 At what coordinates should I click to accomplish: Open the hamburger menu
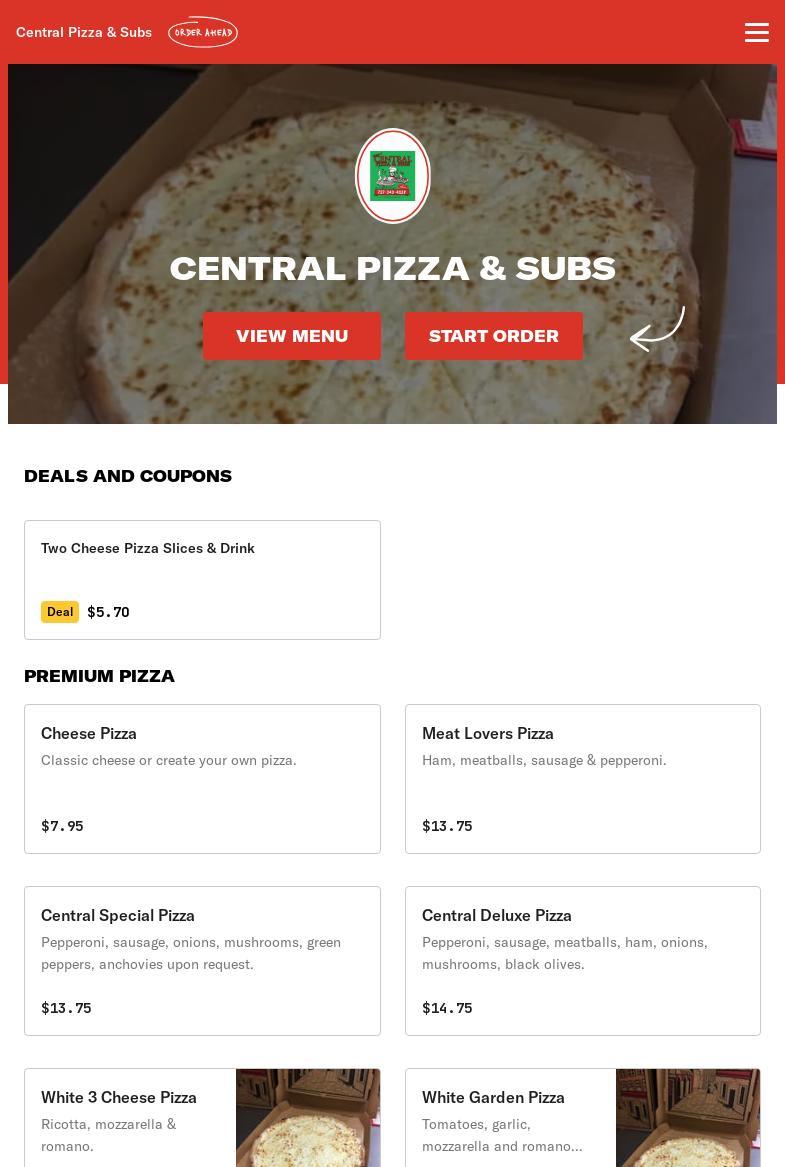tap(757, 32)
